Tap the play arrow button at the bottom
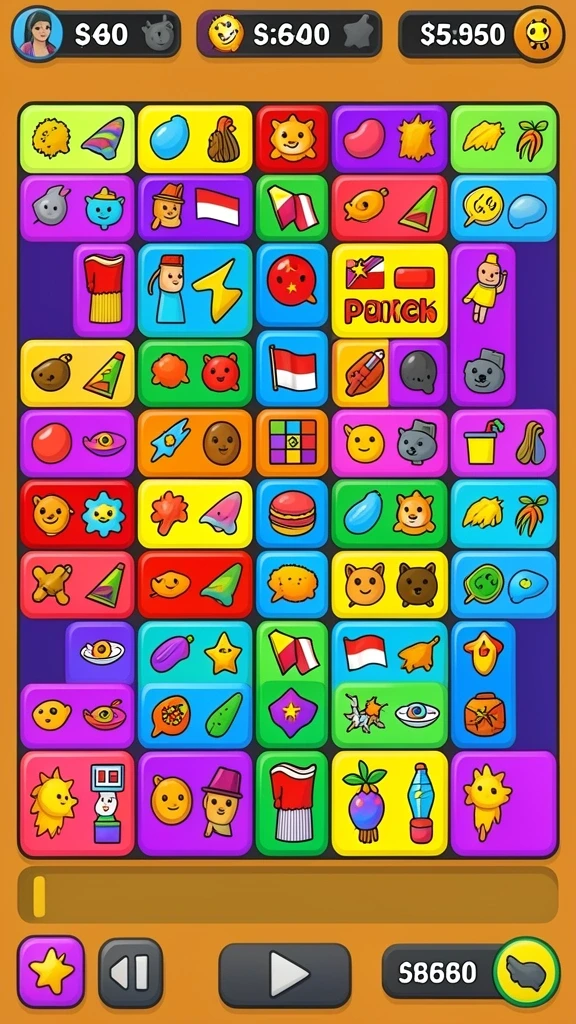This screenshot has height=1024, width=576. [285, 974]
